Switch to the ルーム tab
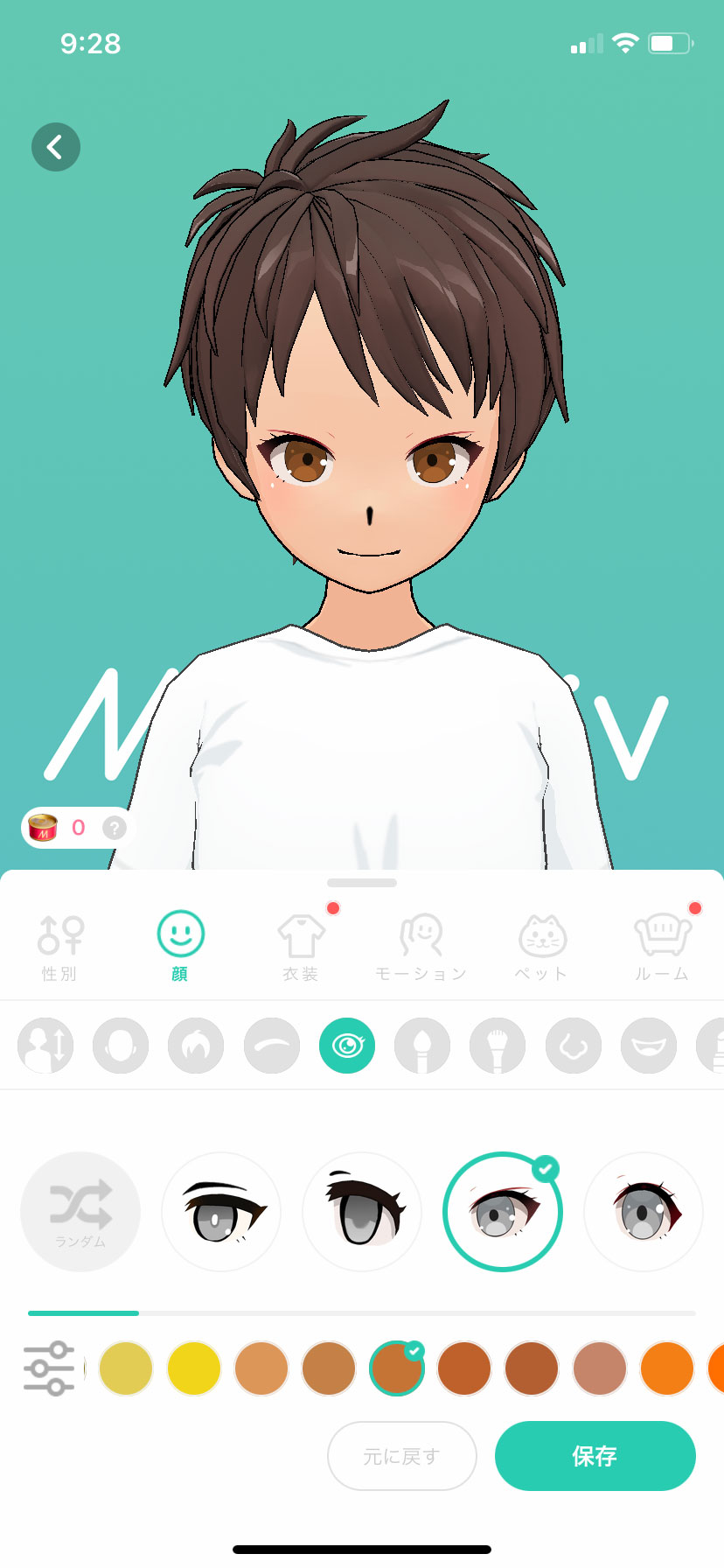724x1568 pixels. [662, 947]
